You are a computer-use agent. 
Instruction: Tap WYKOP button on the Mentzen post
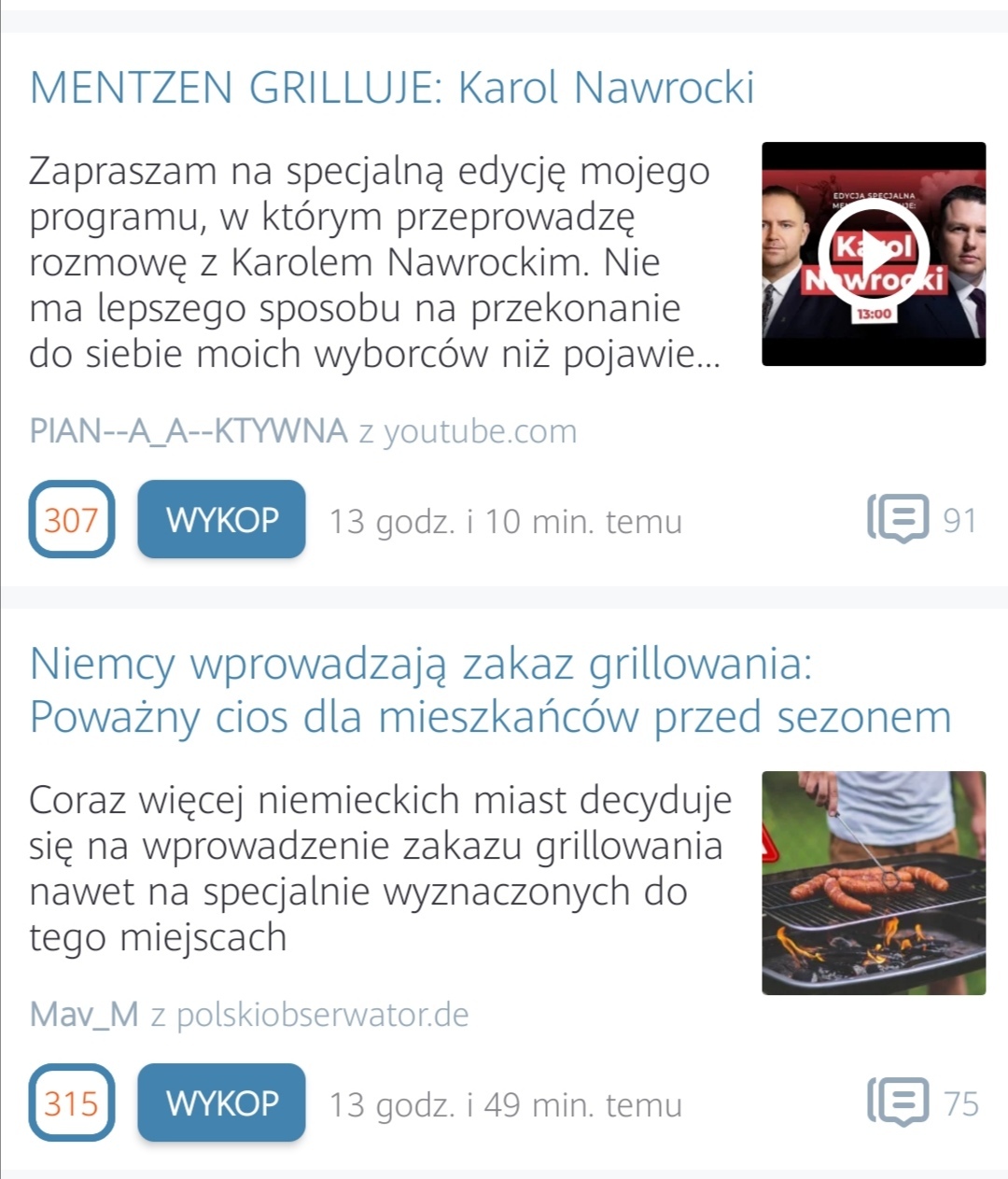tap(221, 519)
